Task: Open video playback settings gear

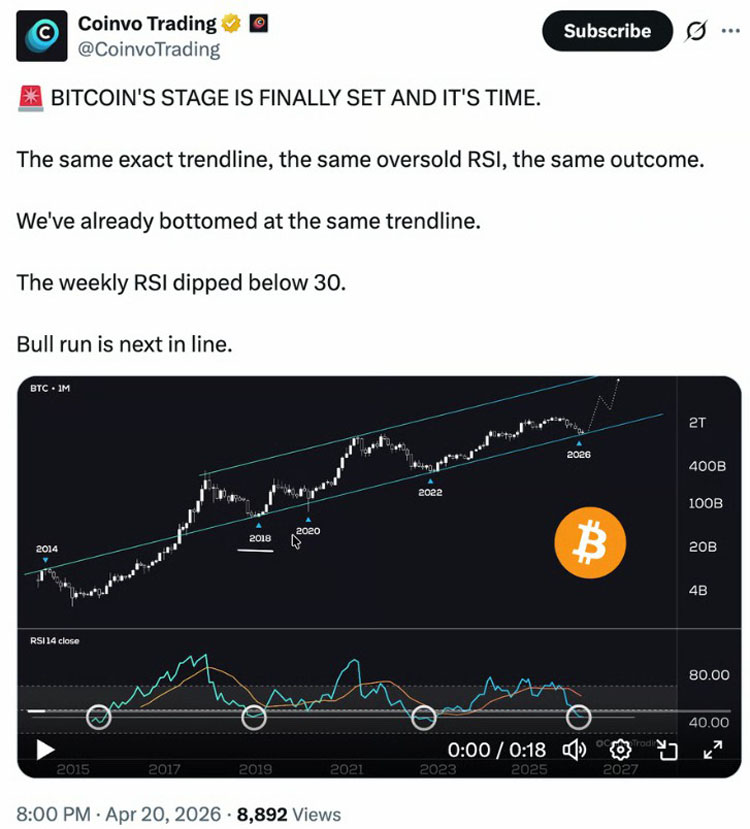Action: pyautogui.click(x=620, y=749)
